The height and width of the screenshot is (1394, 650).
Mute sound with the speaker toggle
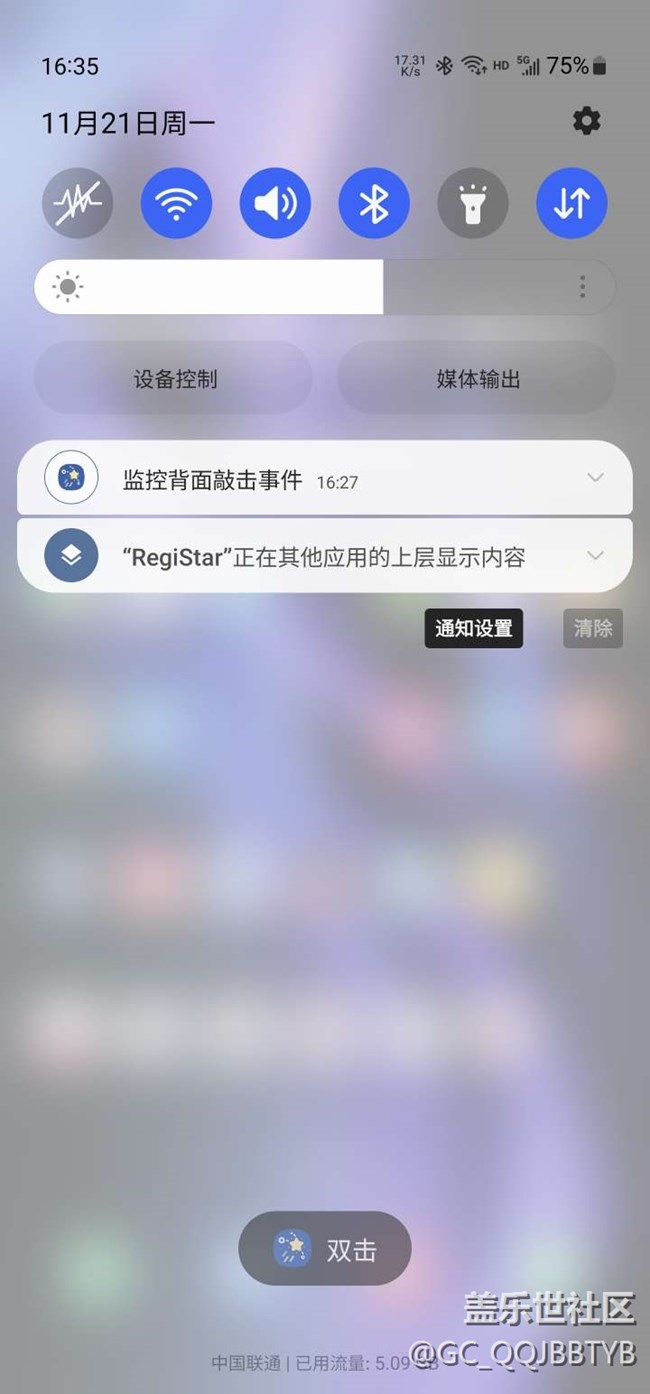(x=275, y=203)
